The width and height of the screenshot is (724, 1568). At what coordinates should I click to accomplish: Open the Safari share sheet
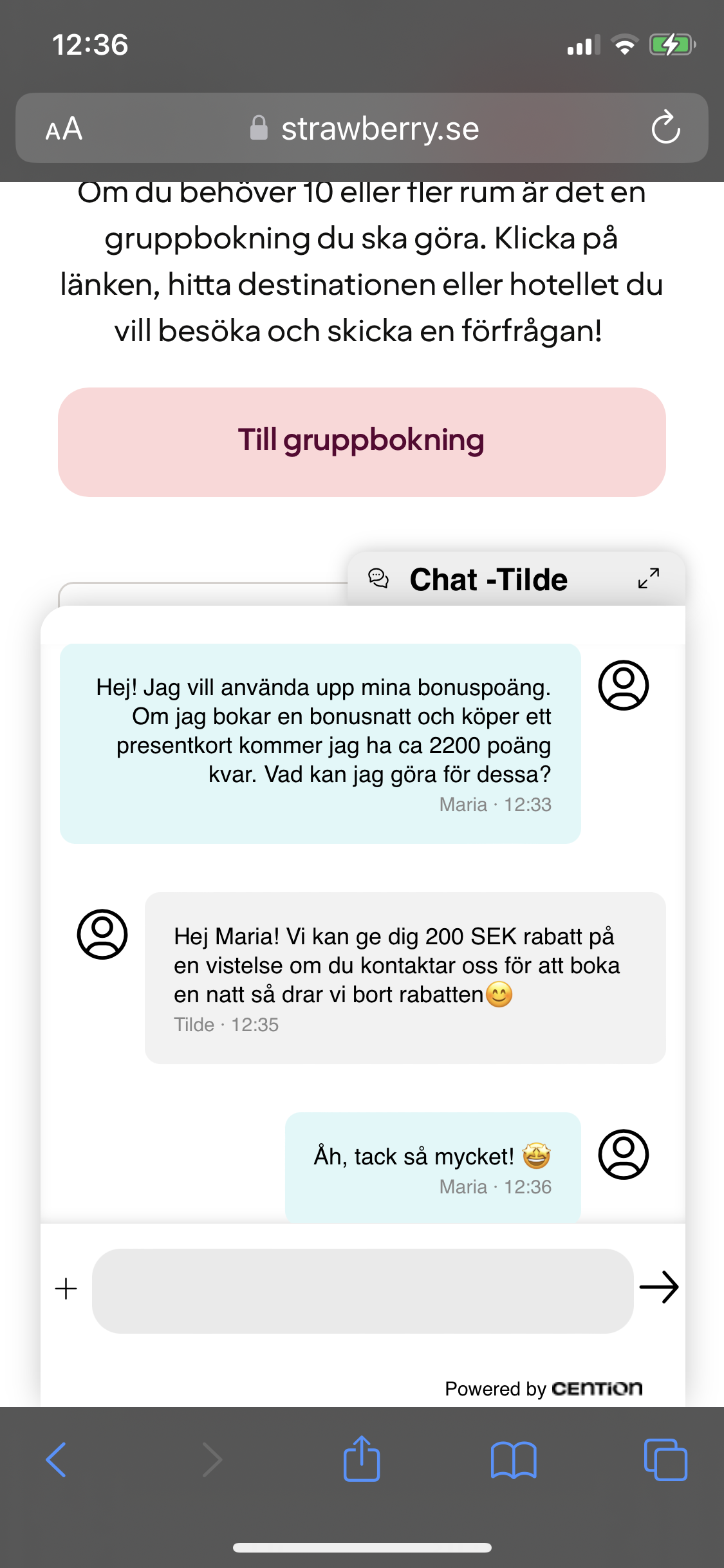tap(362, 1460)
